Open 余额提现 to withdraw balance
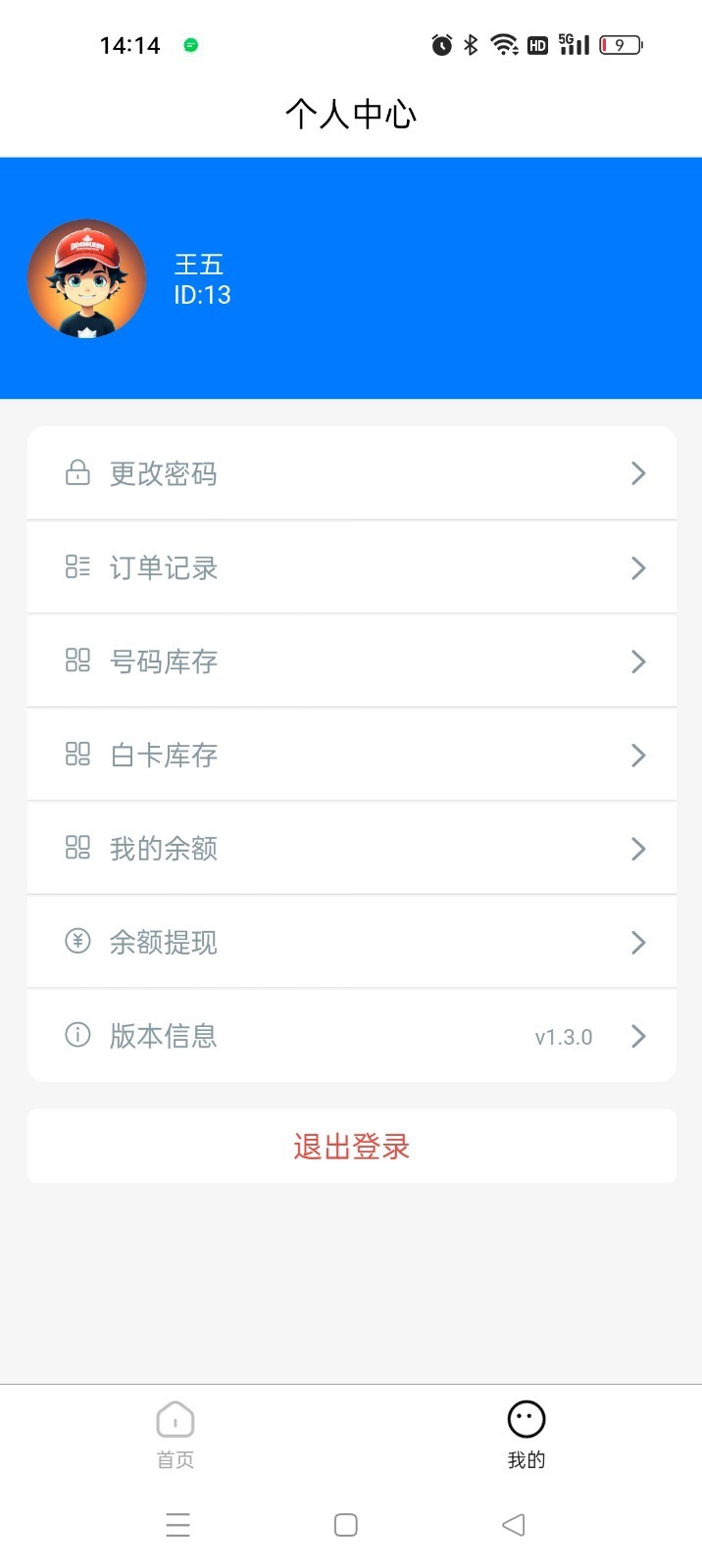The image size is (702, 1568). tap(351, 942)
